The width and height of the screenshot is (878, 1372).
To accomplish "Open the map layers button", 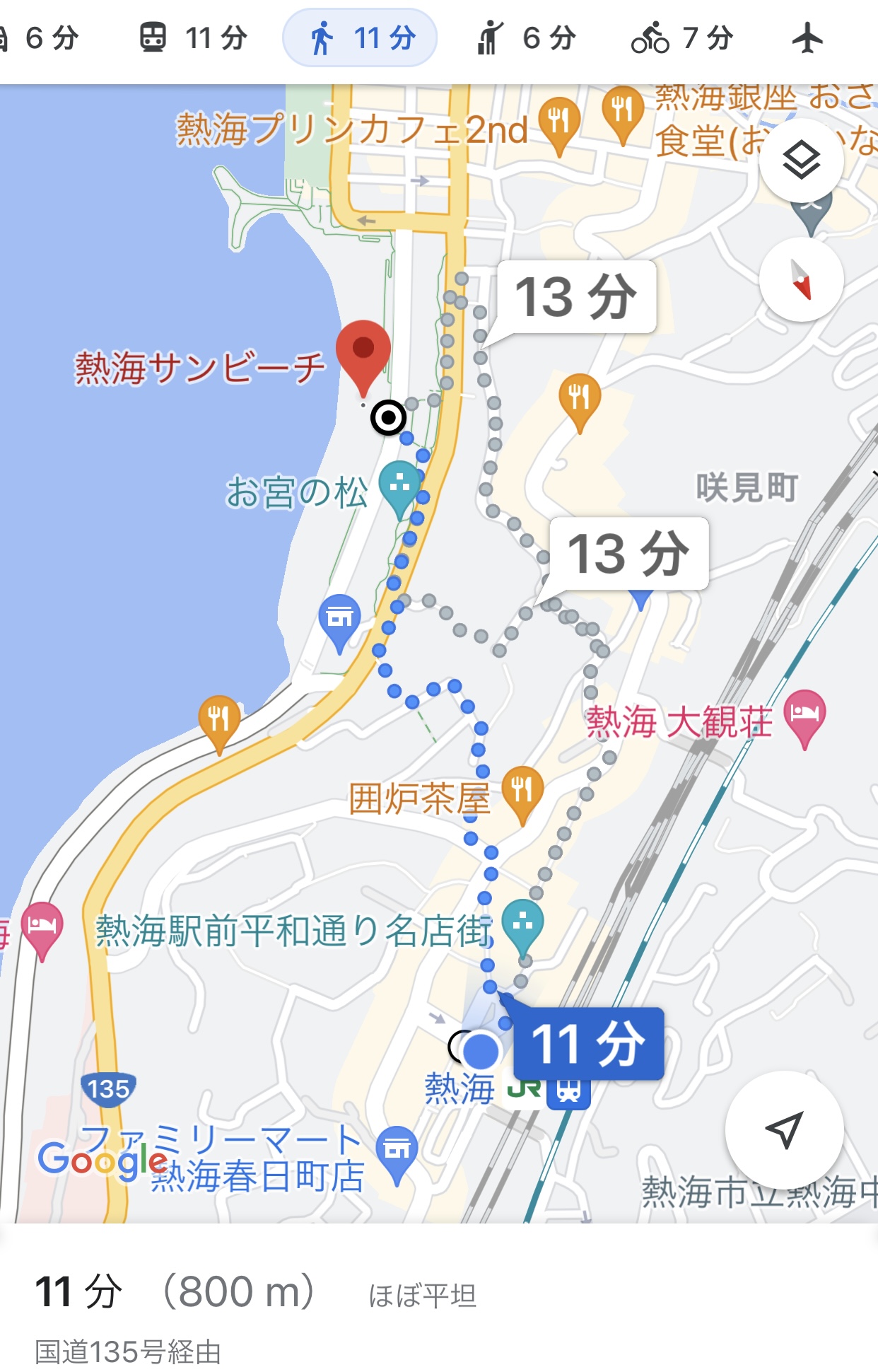I will pyautogui.click(x=801, y=161).
